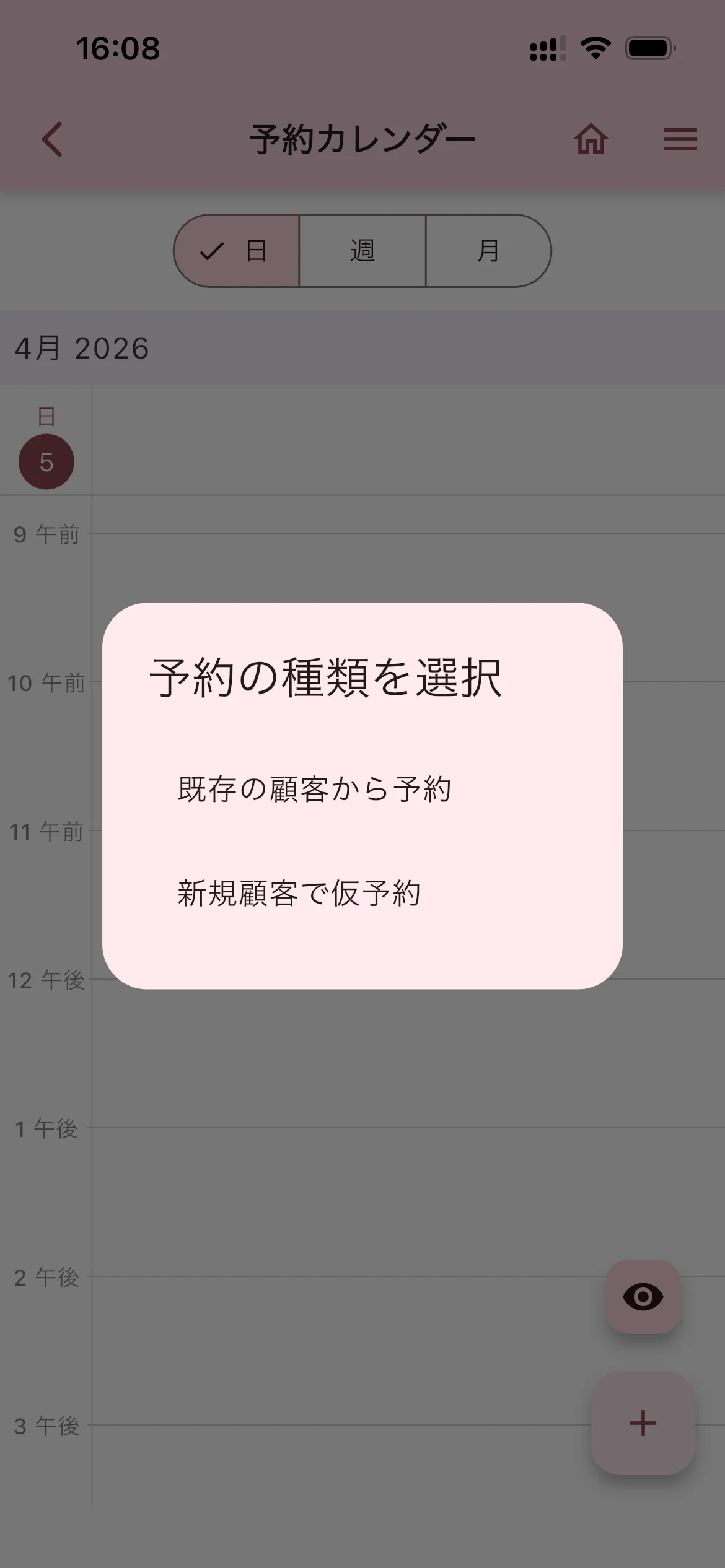Switch to the 月 view
725x1568 pixels.
[x=488, y=251]
